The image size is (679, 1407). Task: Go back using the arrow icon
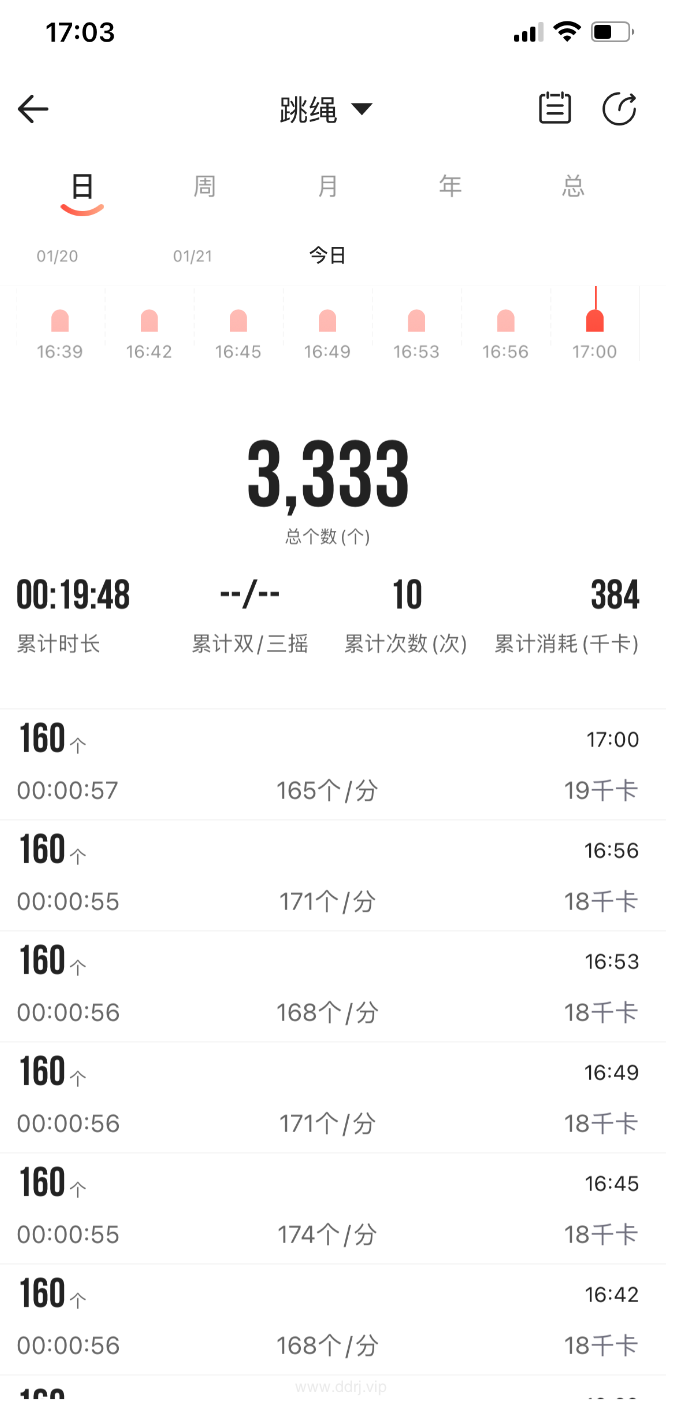click(x=33, y=109)
